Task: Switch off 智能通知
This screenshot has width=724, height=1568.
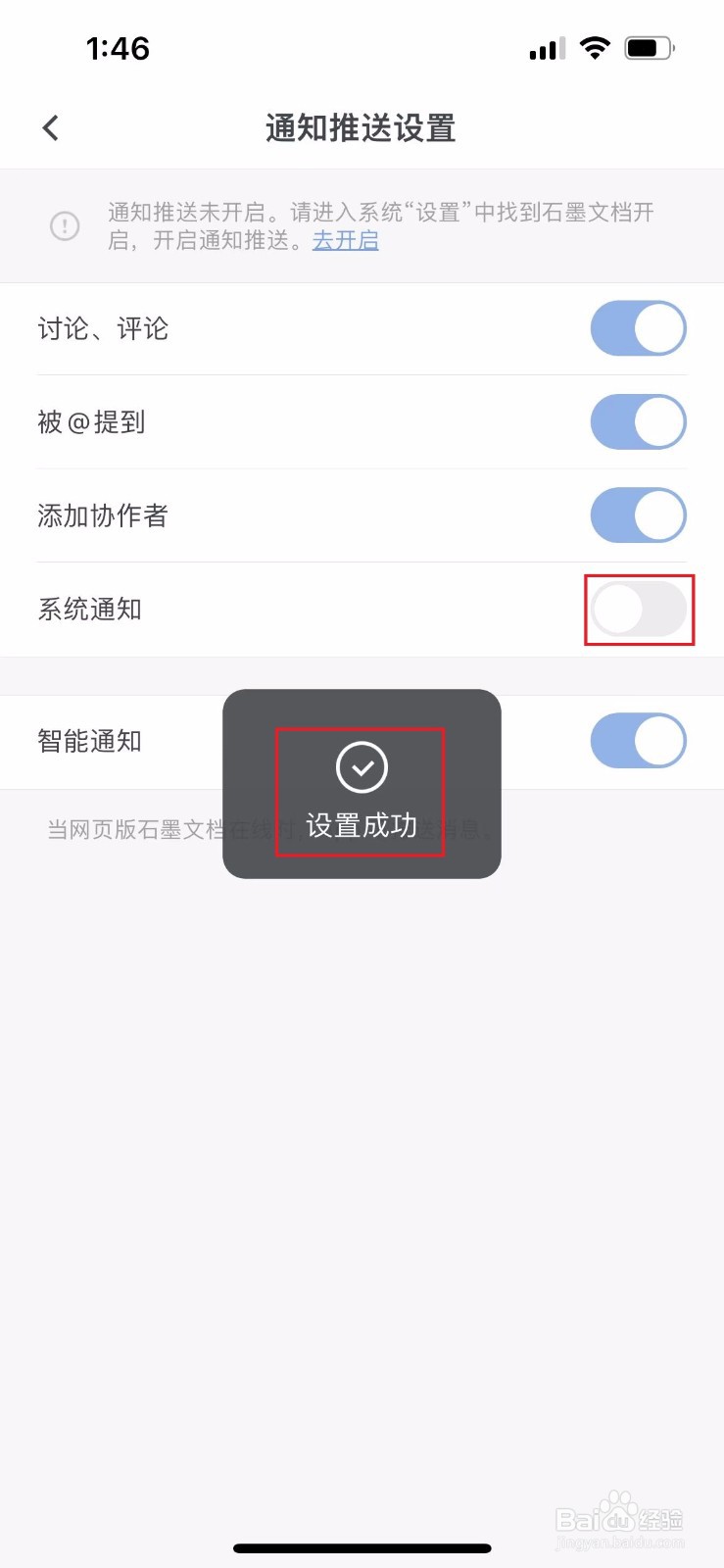Action: tap(639, 741)
